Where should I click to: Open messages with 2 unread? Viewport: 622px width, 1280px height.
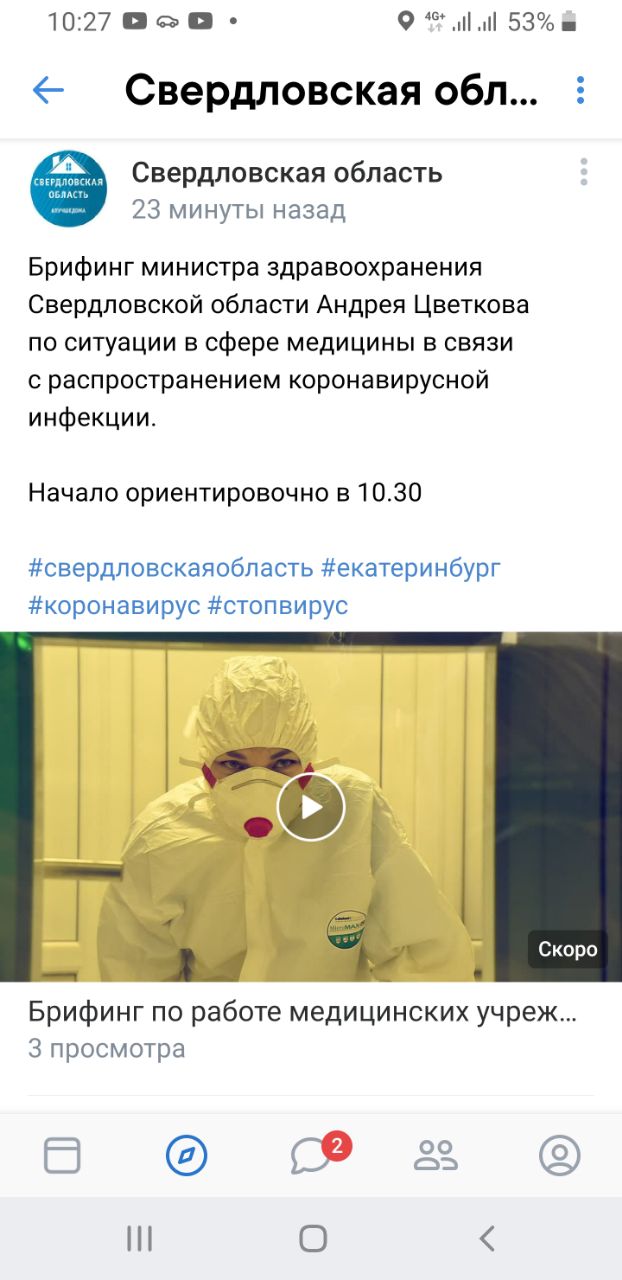pyautogui.click(x=312, y=1156)
